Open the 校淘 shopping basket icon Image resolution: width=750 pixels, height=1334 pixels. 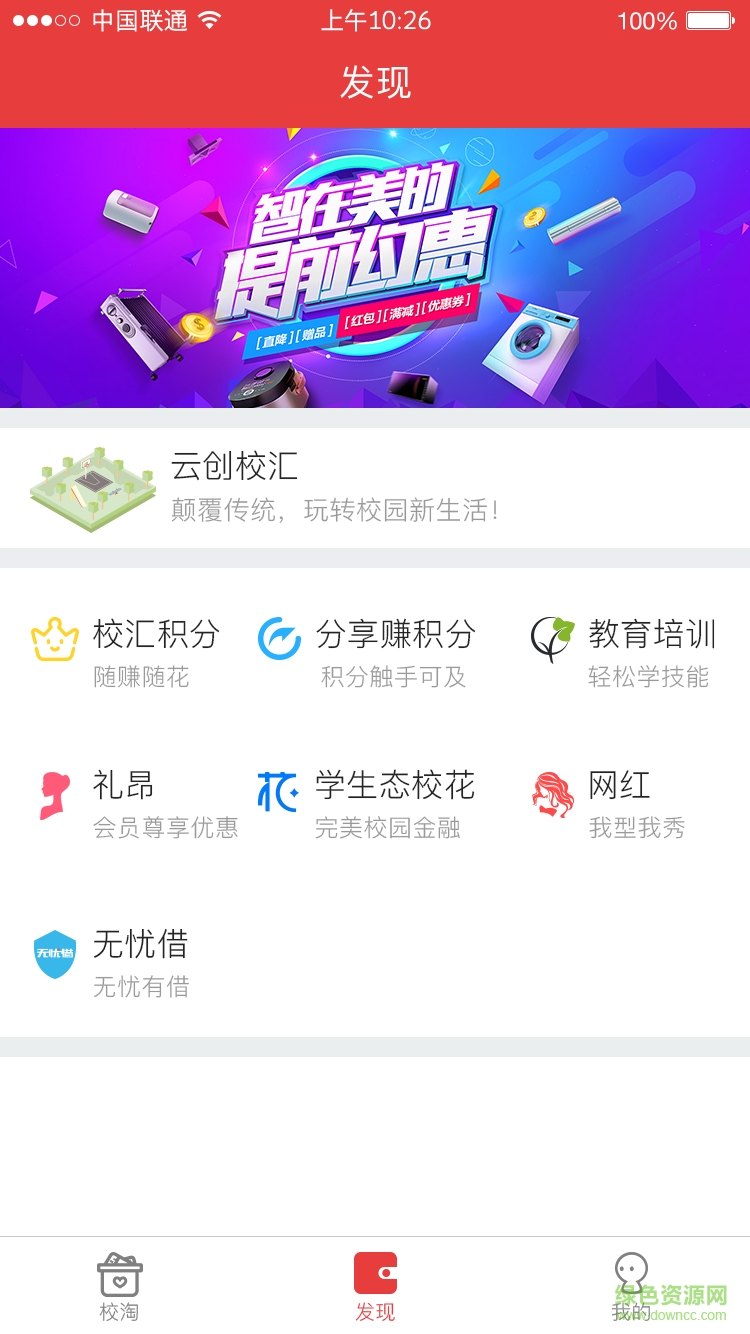[x=120, y=1275]
